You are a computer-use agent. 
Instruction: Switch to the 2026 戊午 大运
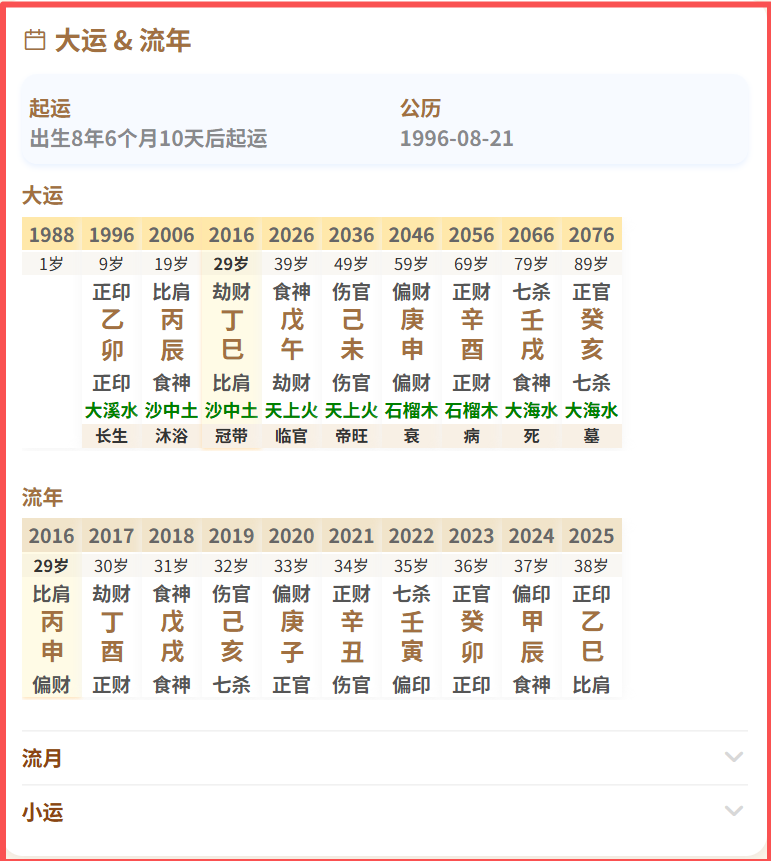292,335
